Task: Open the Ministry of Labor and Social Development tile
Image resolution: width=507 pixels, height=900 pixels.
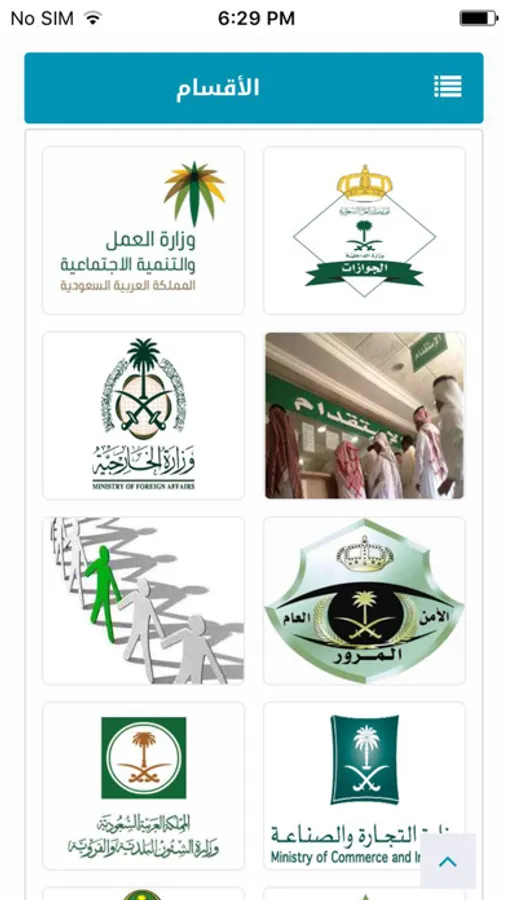Action: [x=144, y=230]
